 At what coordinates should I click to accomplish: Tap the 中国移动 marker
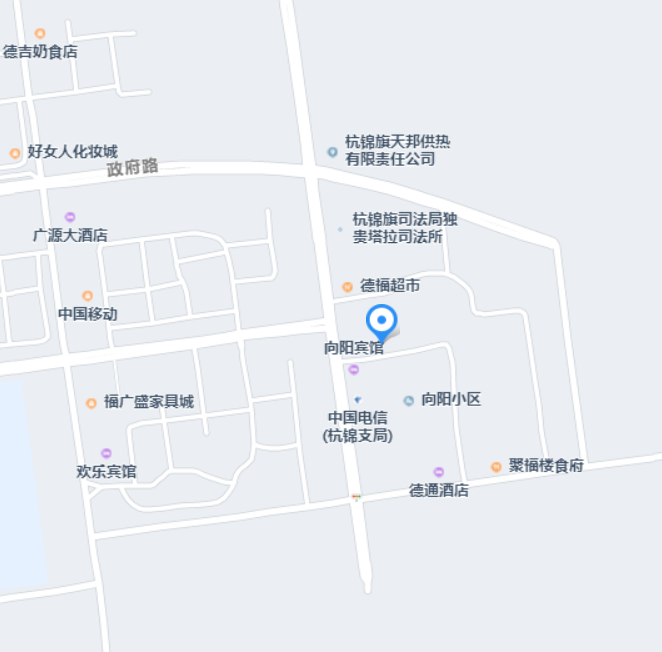(x=87, y=296)
